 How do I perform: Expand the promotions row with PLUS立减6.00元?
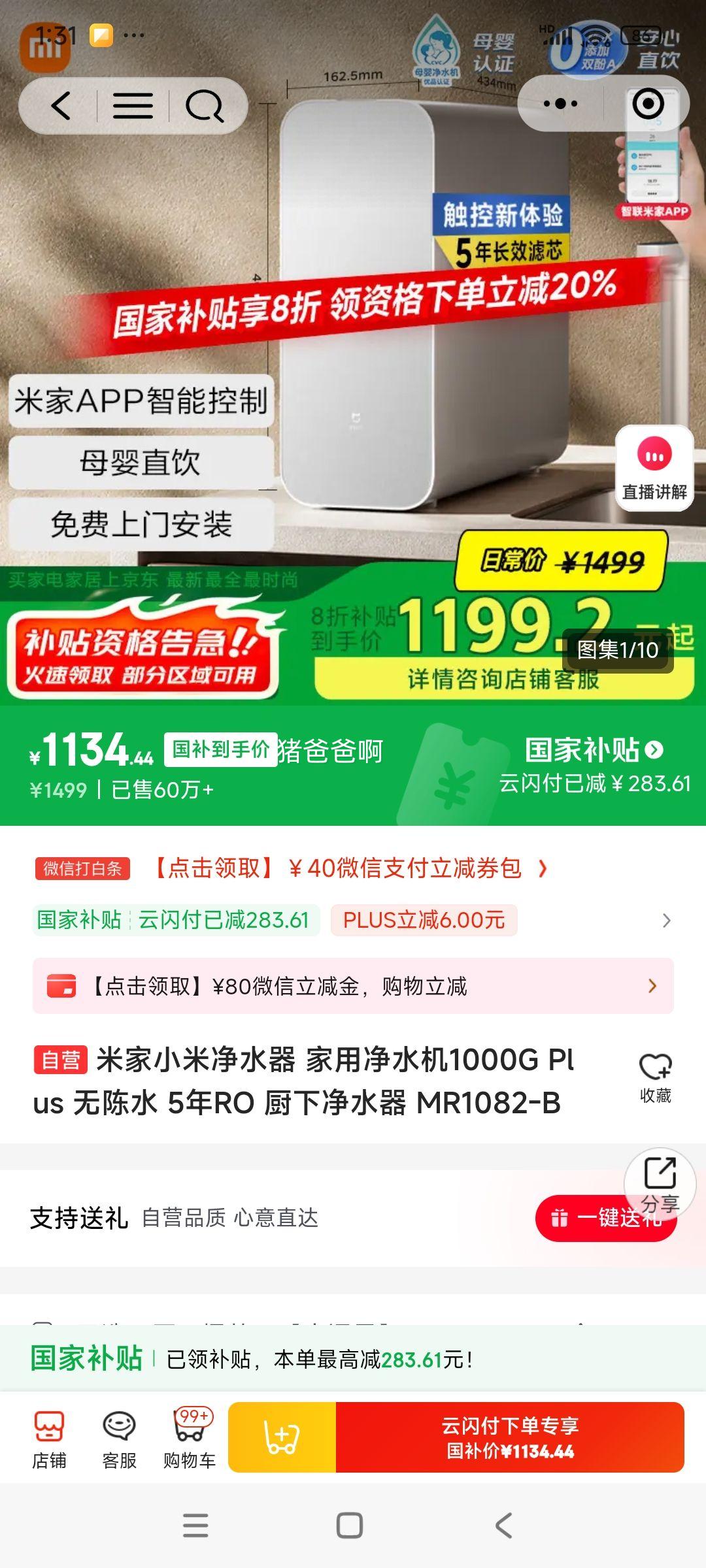pos(666,921)
